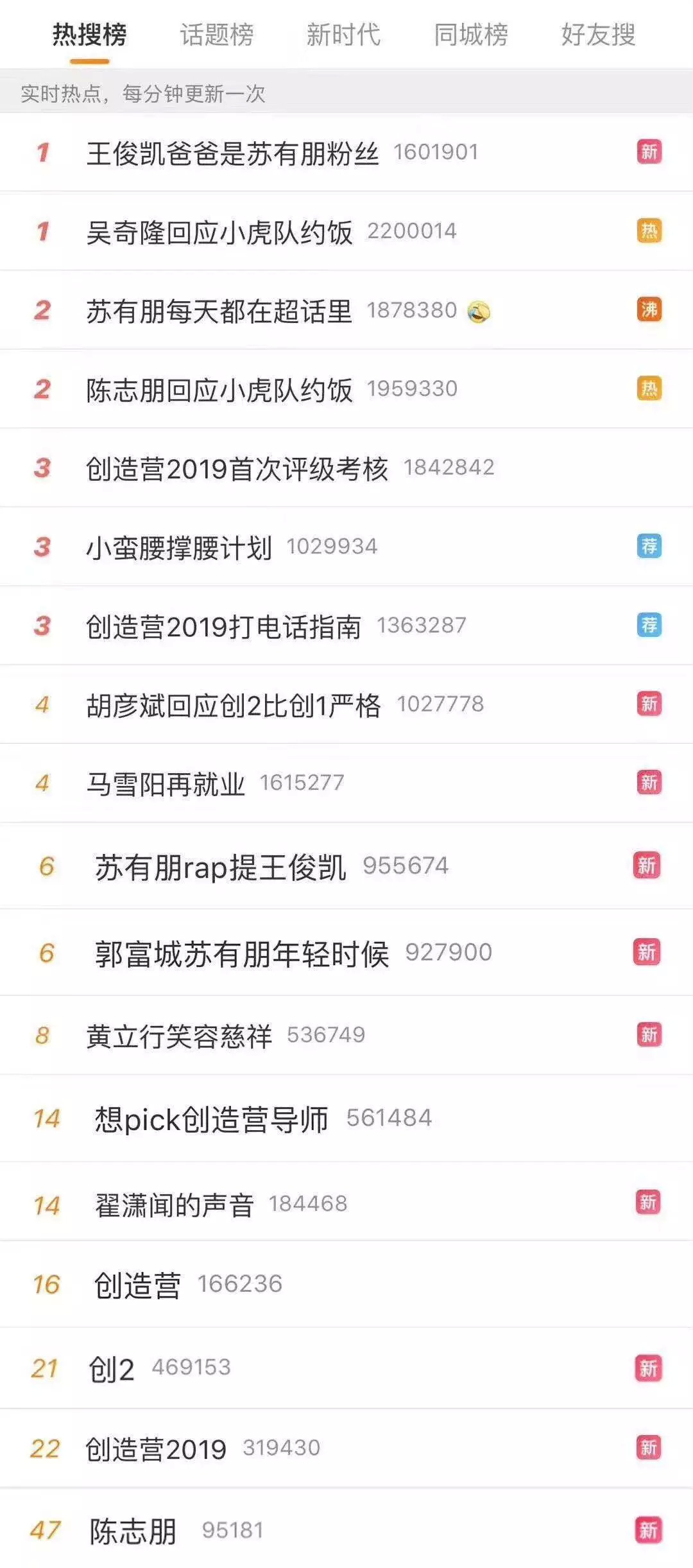Open 陈志朋回应小虎队约饭 topic
The image size is (693, 1568).
point(219,390)
